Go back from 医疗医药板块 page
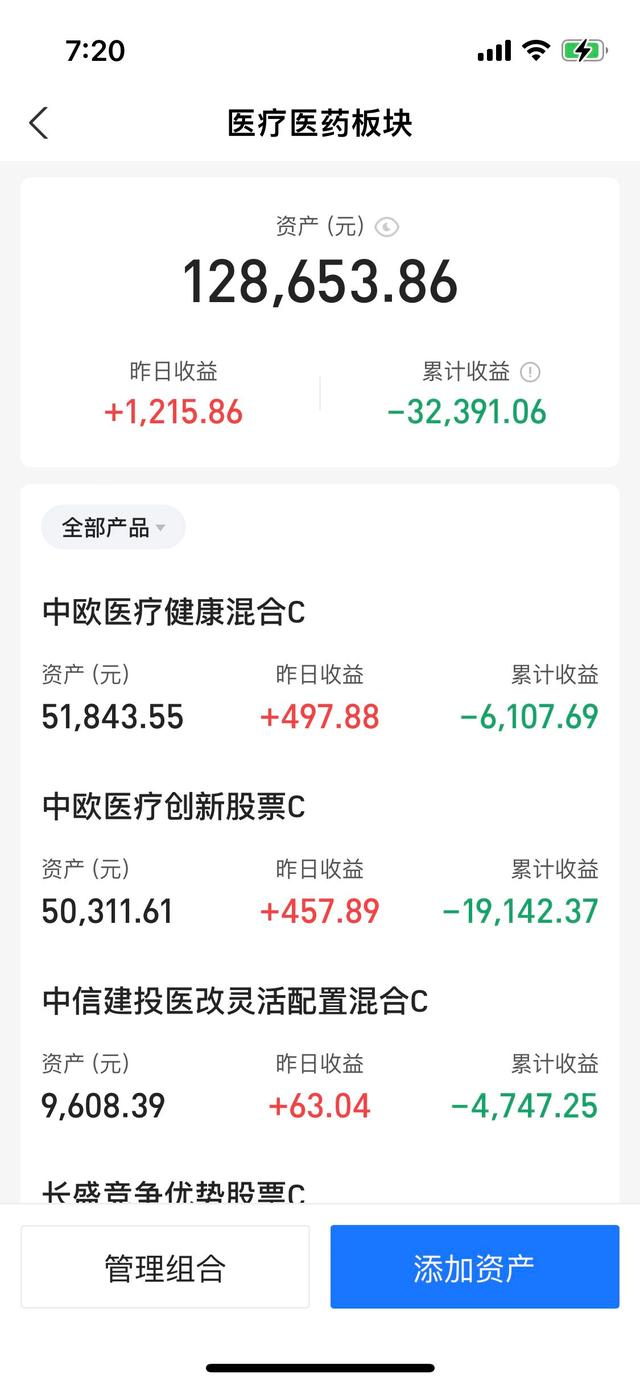 38,124
